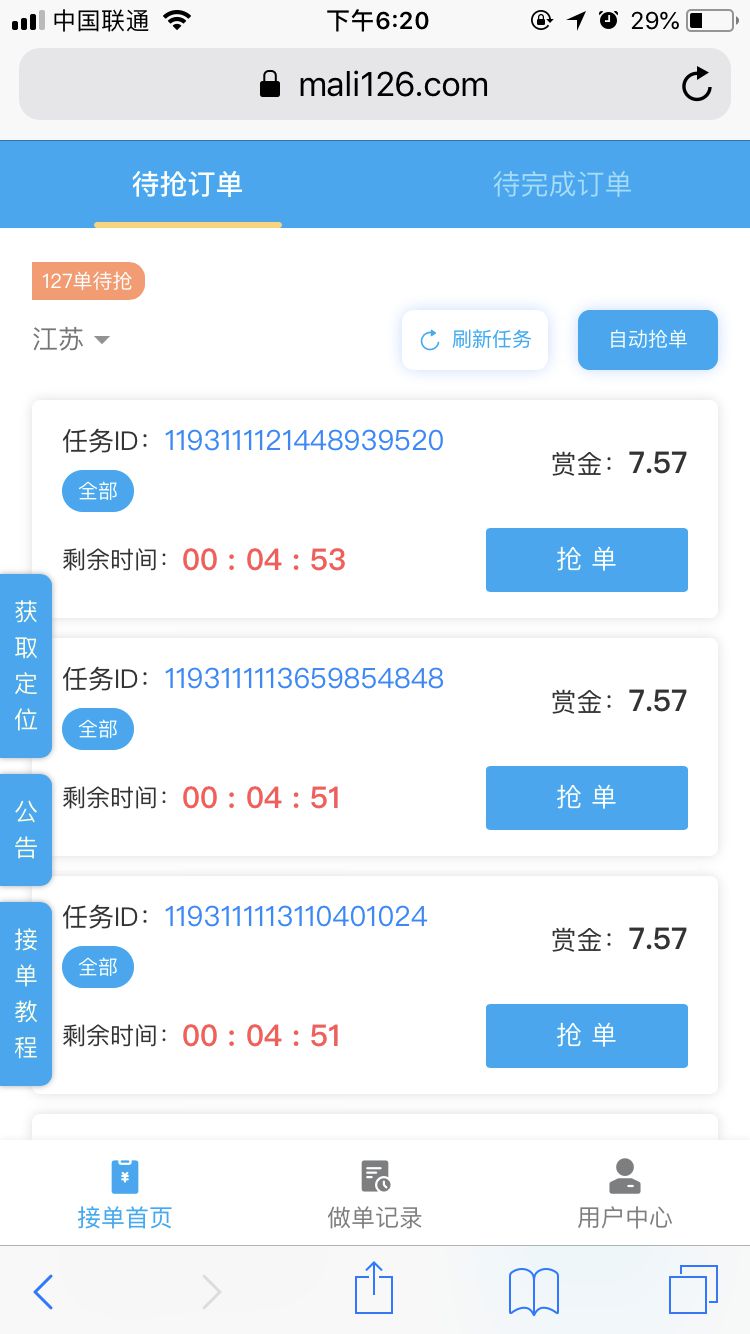Select the 待抢订单 tab
The image size is (750, 1334).
(187, 184)
